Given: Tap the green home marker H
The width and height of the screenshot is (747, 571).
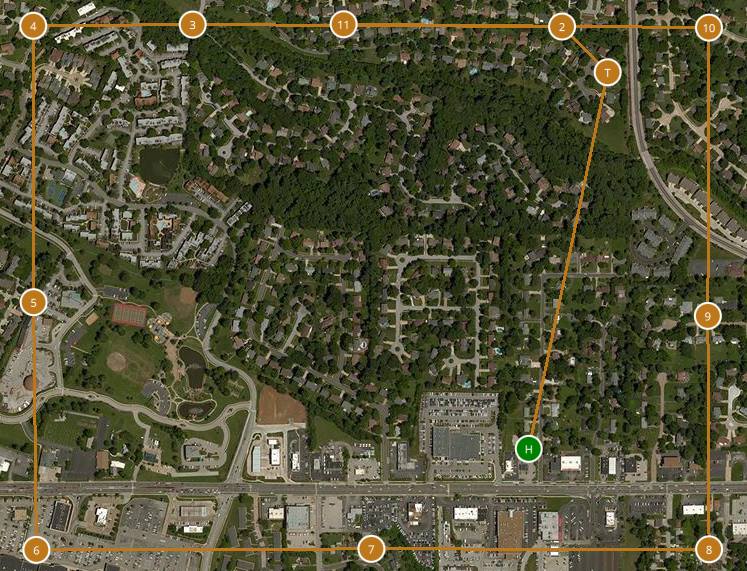Looking at the screenshot, I should point(528,449).
